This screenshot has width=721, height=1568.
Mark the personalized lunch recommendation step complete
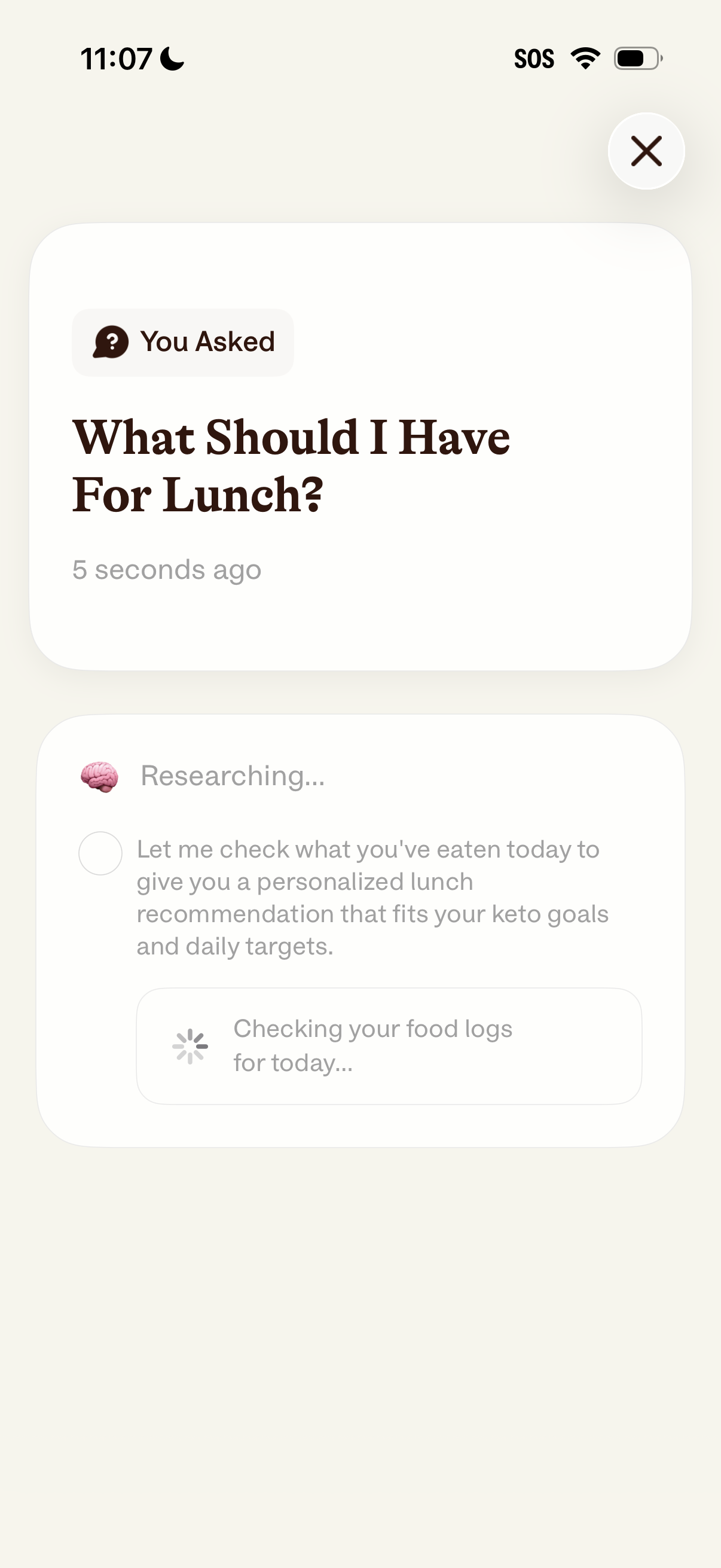pos(100,853)
